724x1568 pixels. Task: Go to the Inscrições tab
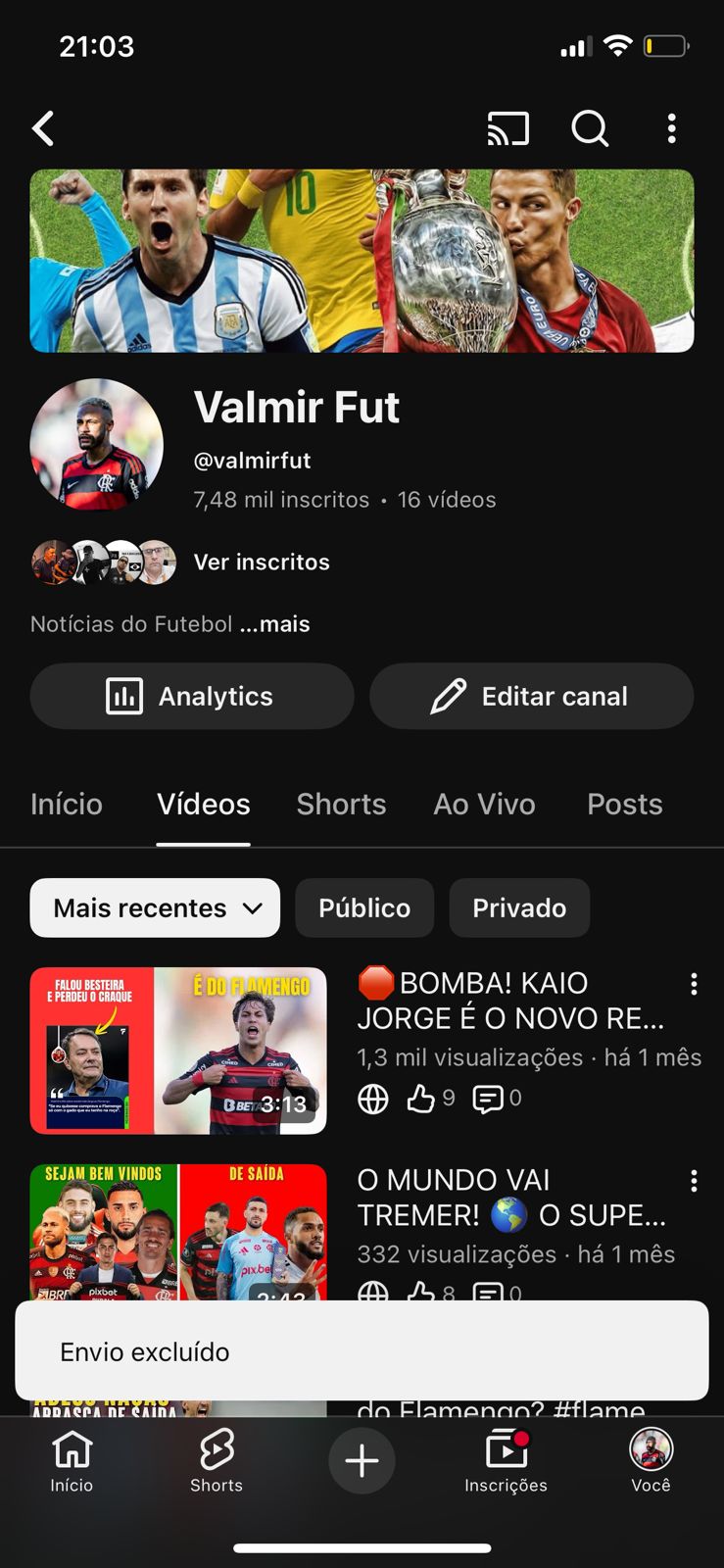click(x=506, y=1460)
